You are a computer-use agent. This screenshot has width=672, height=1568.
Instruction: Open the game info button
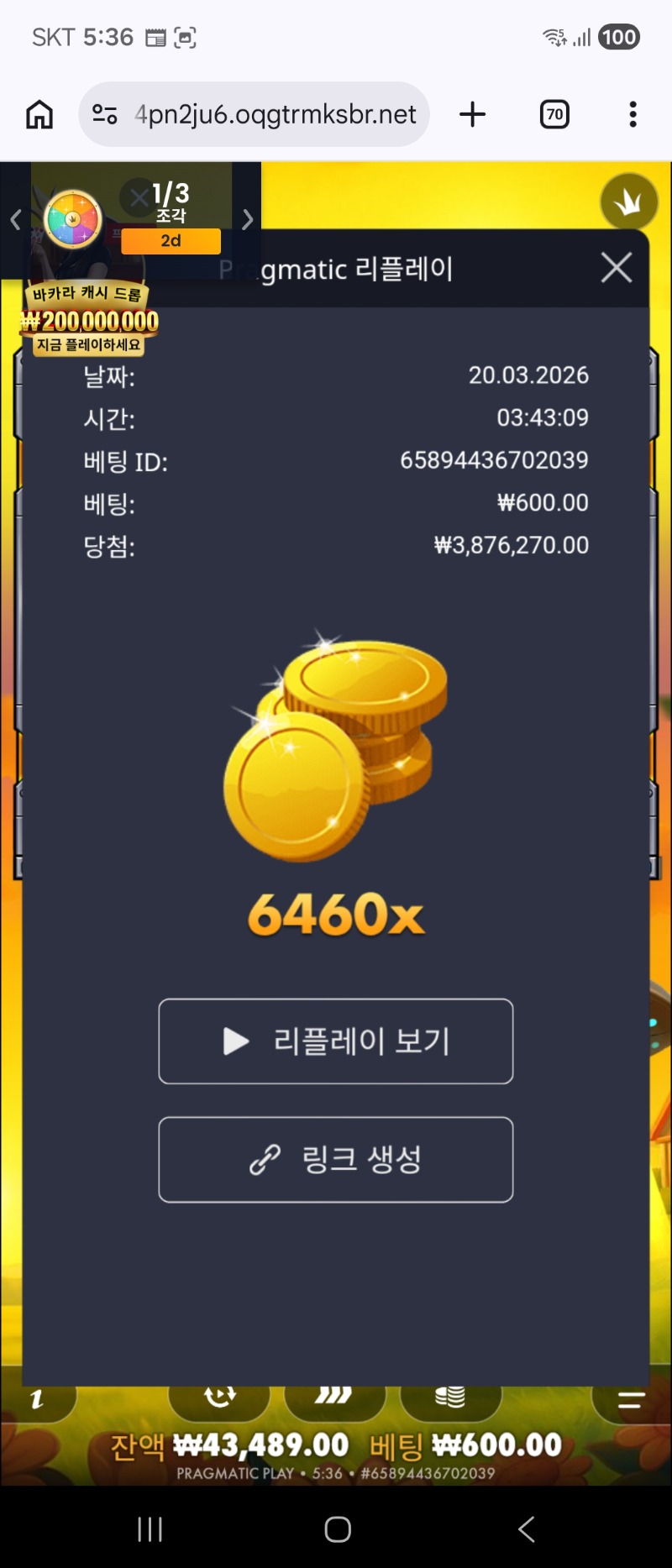[x=36, y=1398]
